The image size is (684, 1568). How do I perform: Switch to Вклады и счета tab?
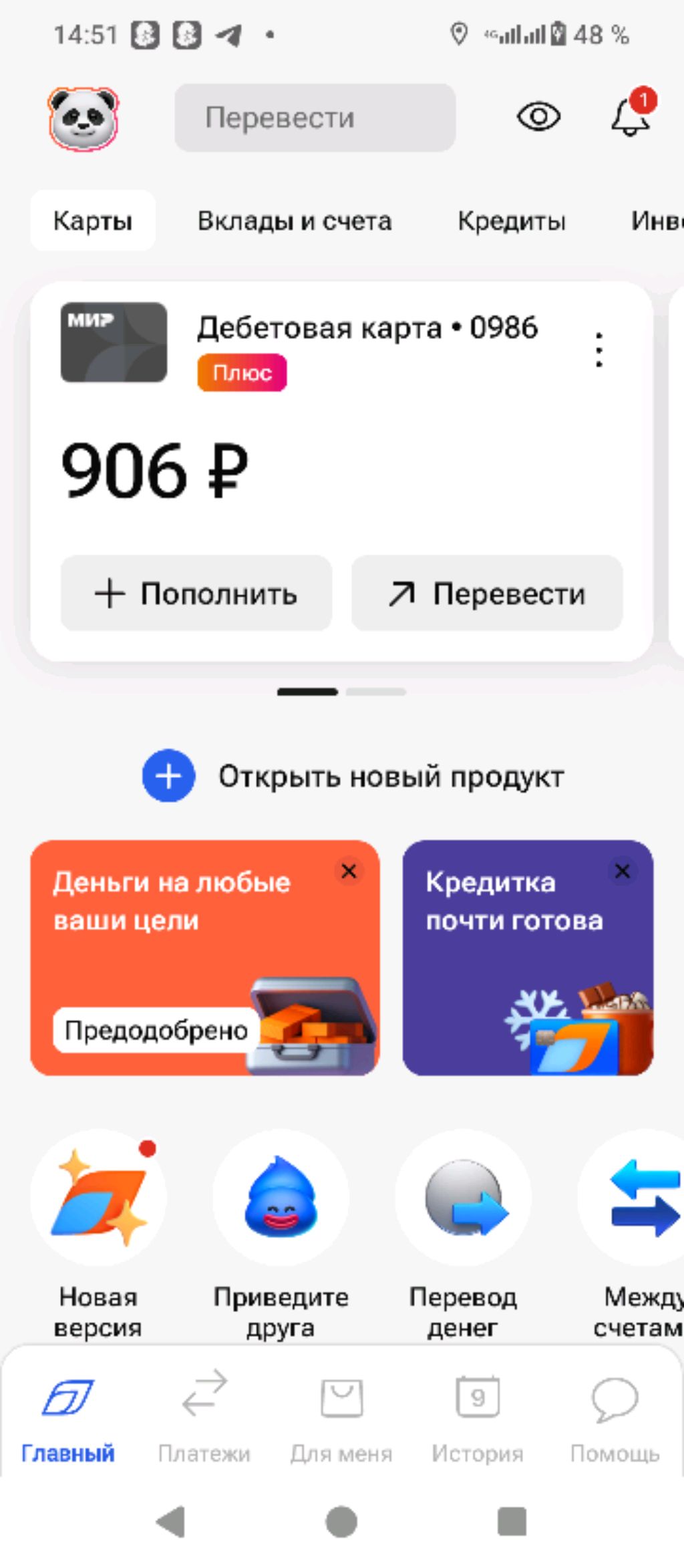[294, 221]
